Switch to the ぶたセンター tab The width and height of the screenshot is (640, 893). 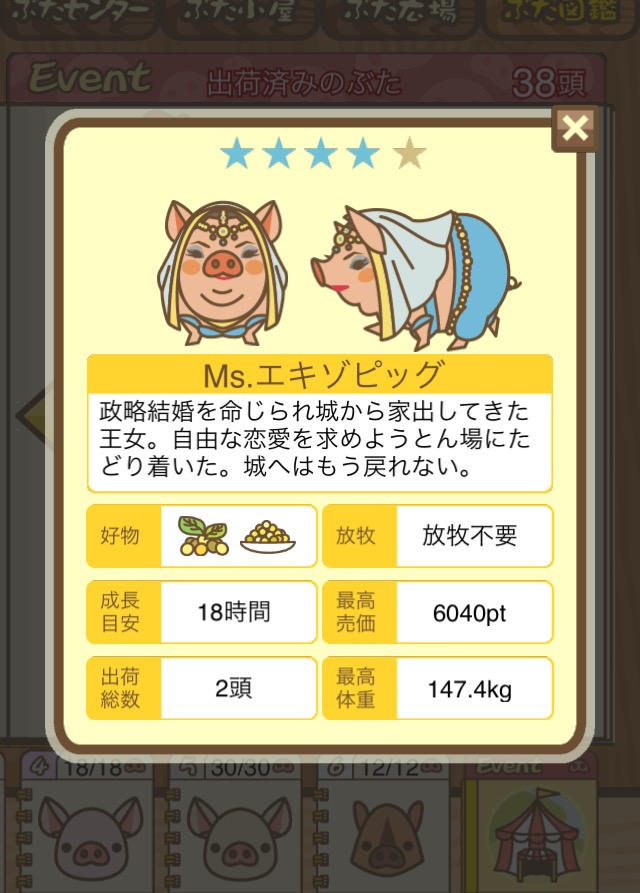point(80,14)
